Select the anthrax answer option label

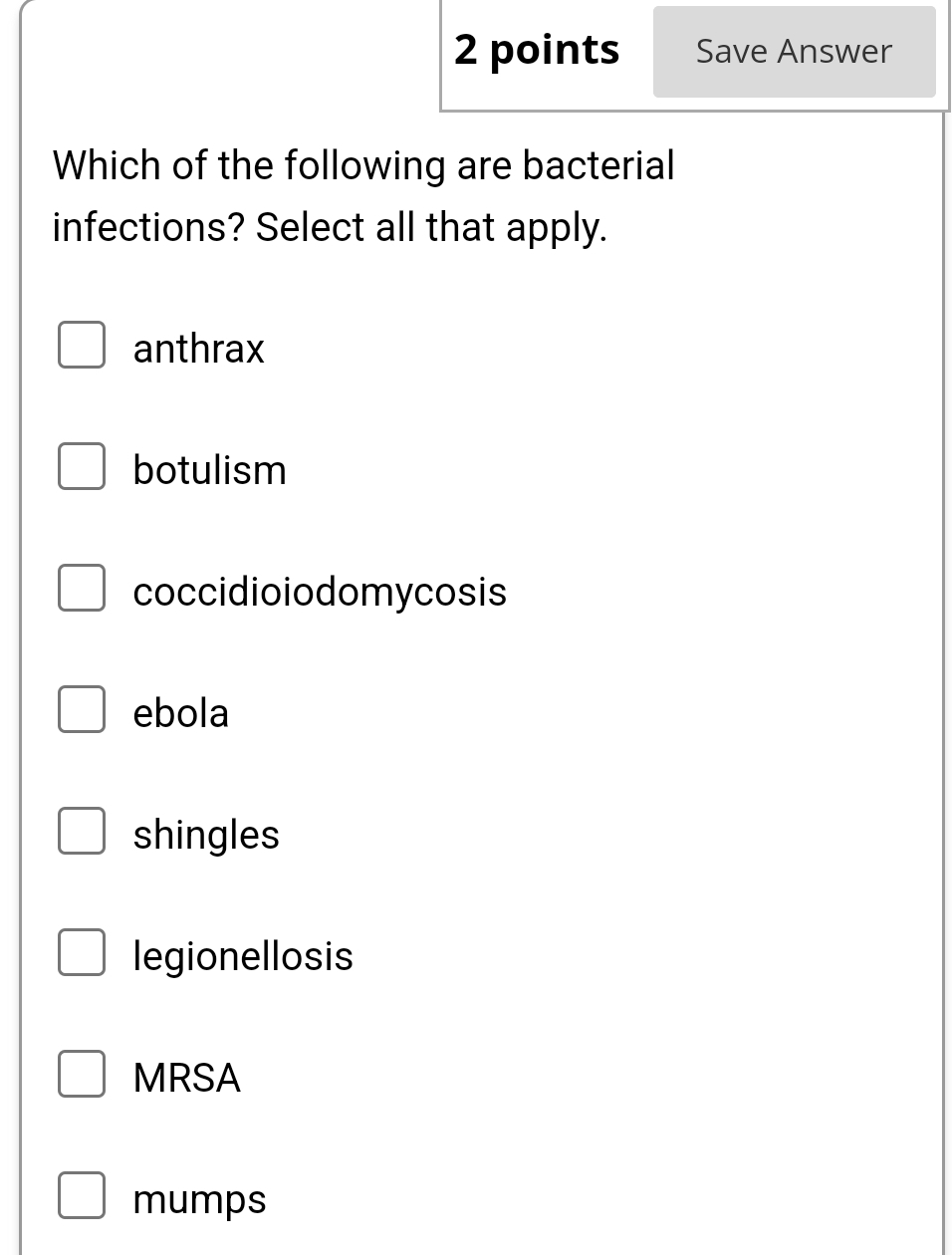point(198,349)
